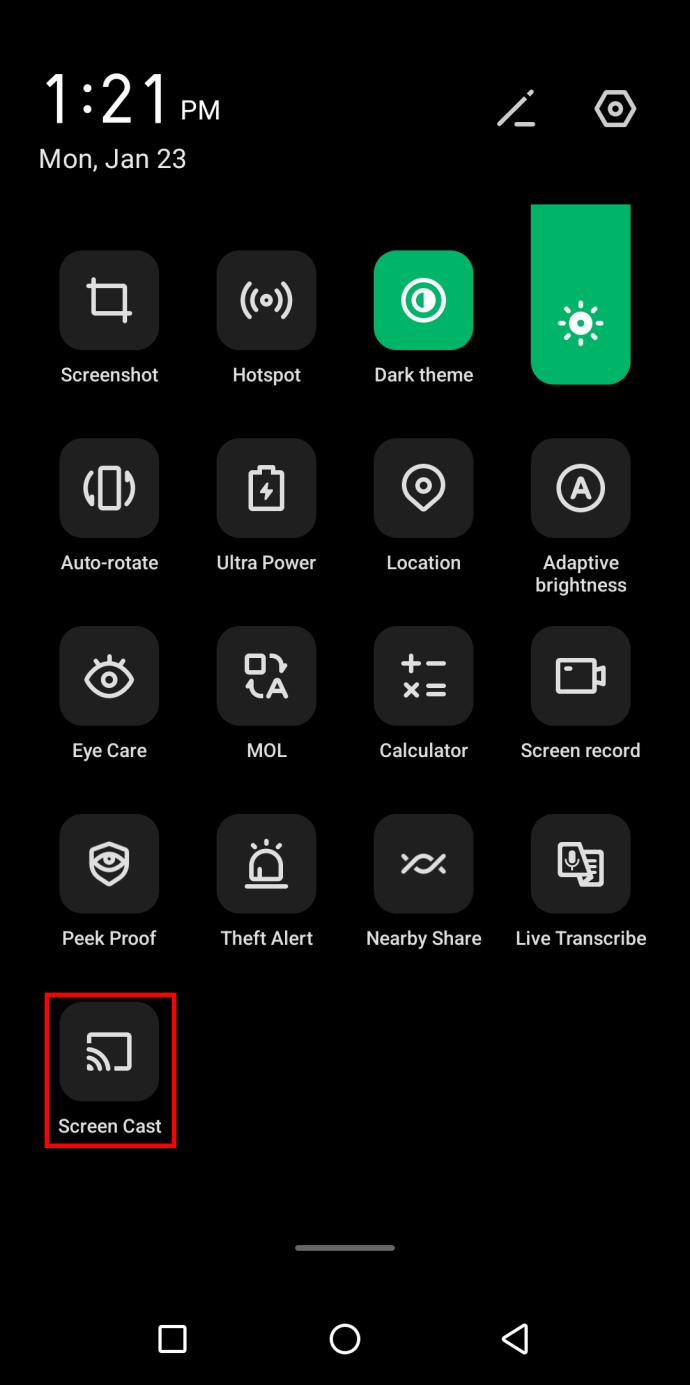Enable Adaptive brightness
This screenshot has width=690, height=1385.
(580, 488)
